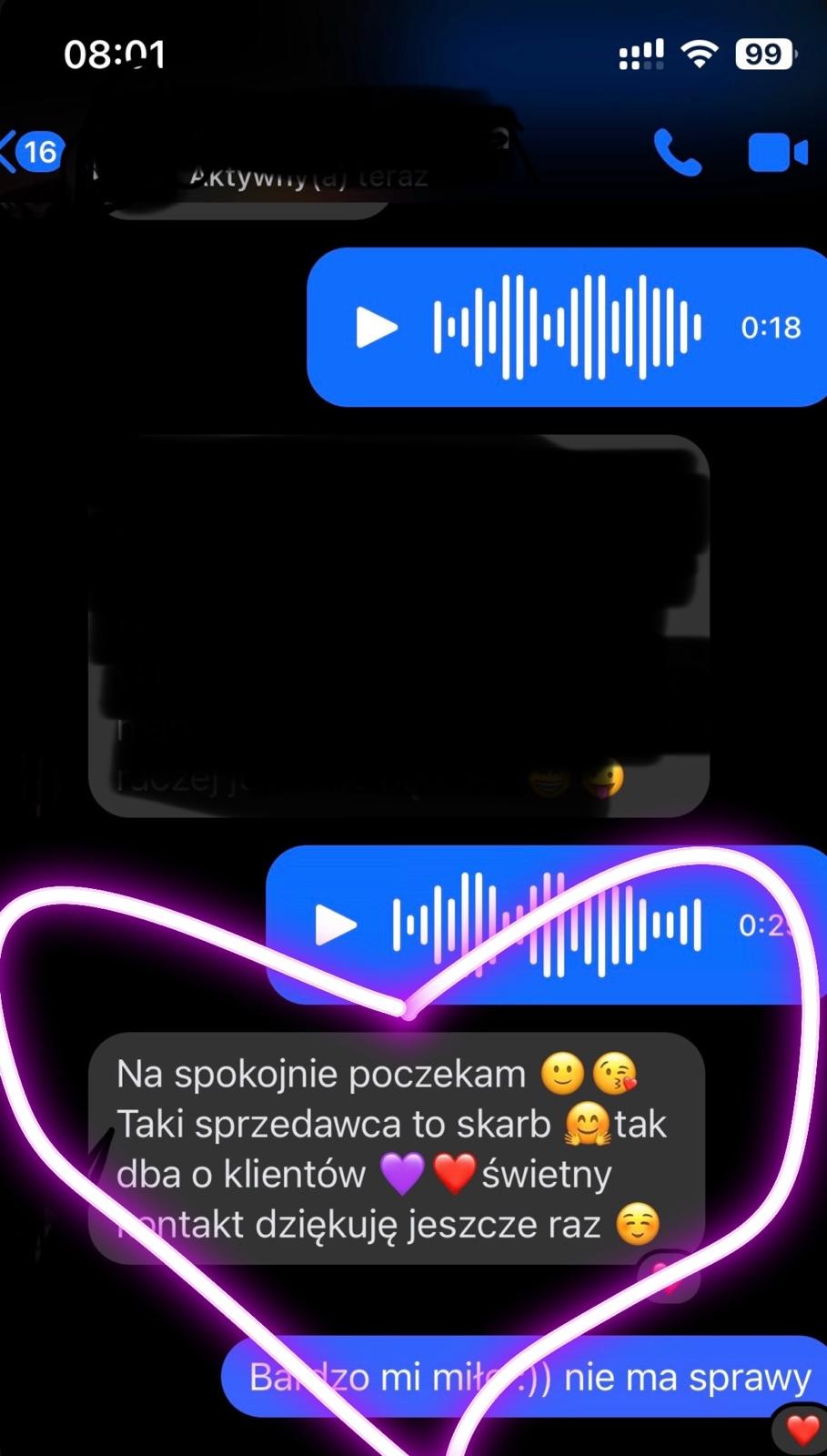Play the 0:18 voice message
The image size is (827, 1456).
pyautogui.click(x=377, y=328)
